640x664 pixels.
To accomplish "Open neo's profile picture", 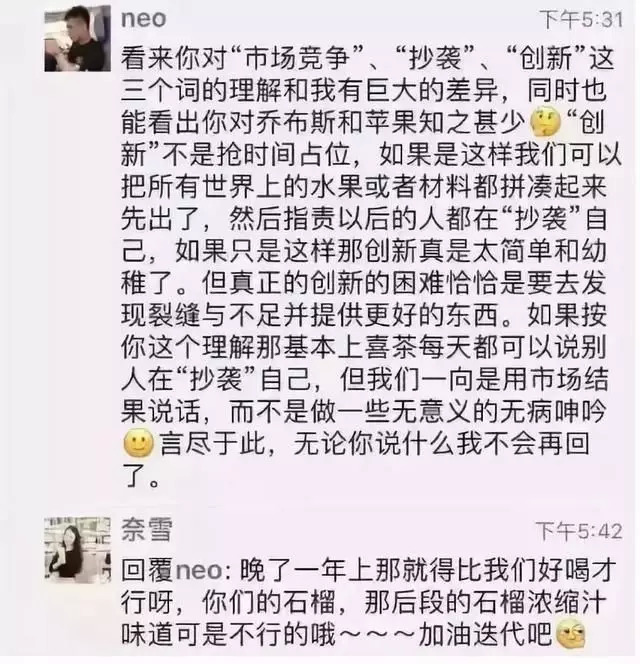I will [x=77, y=38].
